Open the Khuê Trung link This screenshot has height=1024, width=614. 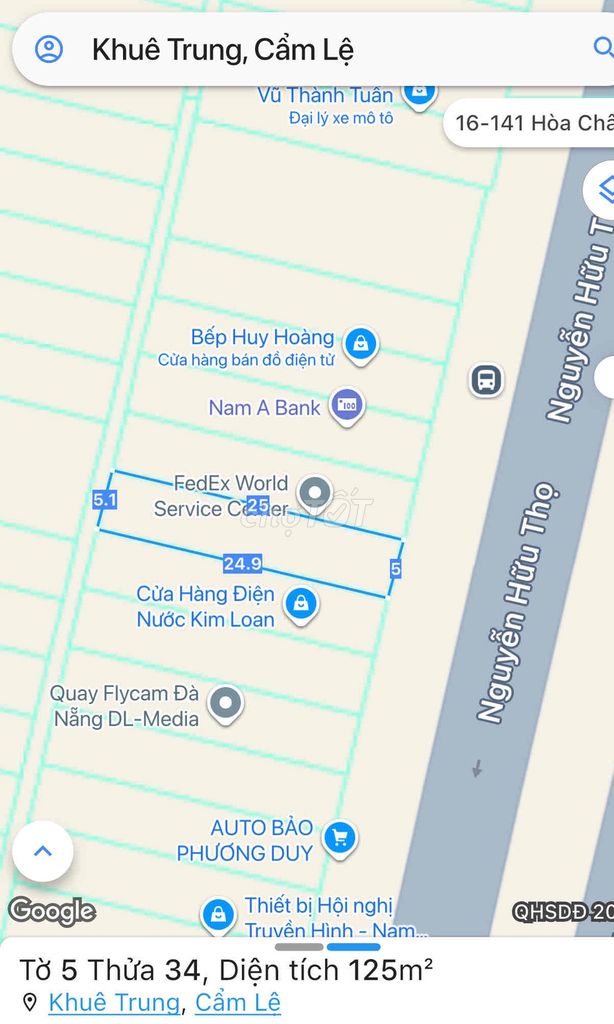(114, 1002)
